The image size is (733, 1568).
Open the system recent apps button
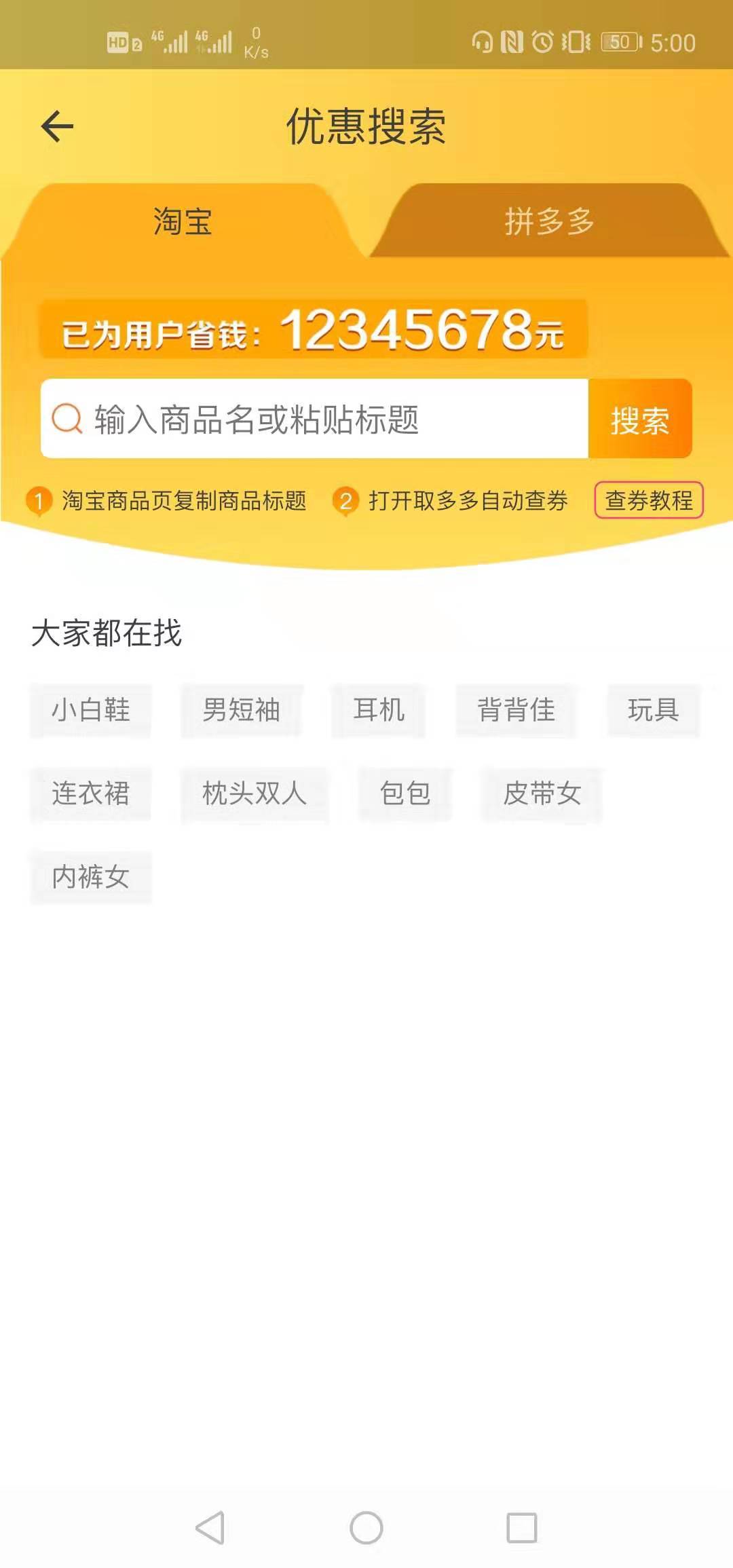point(522,1528)
